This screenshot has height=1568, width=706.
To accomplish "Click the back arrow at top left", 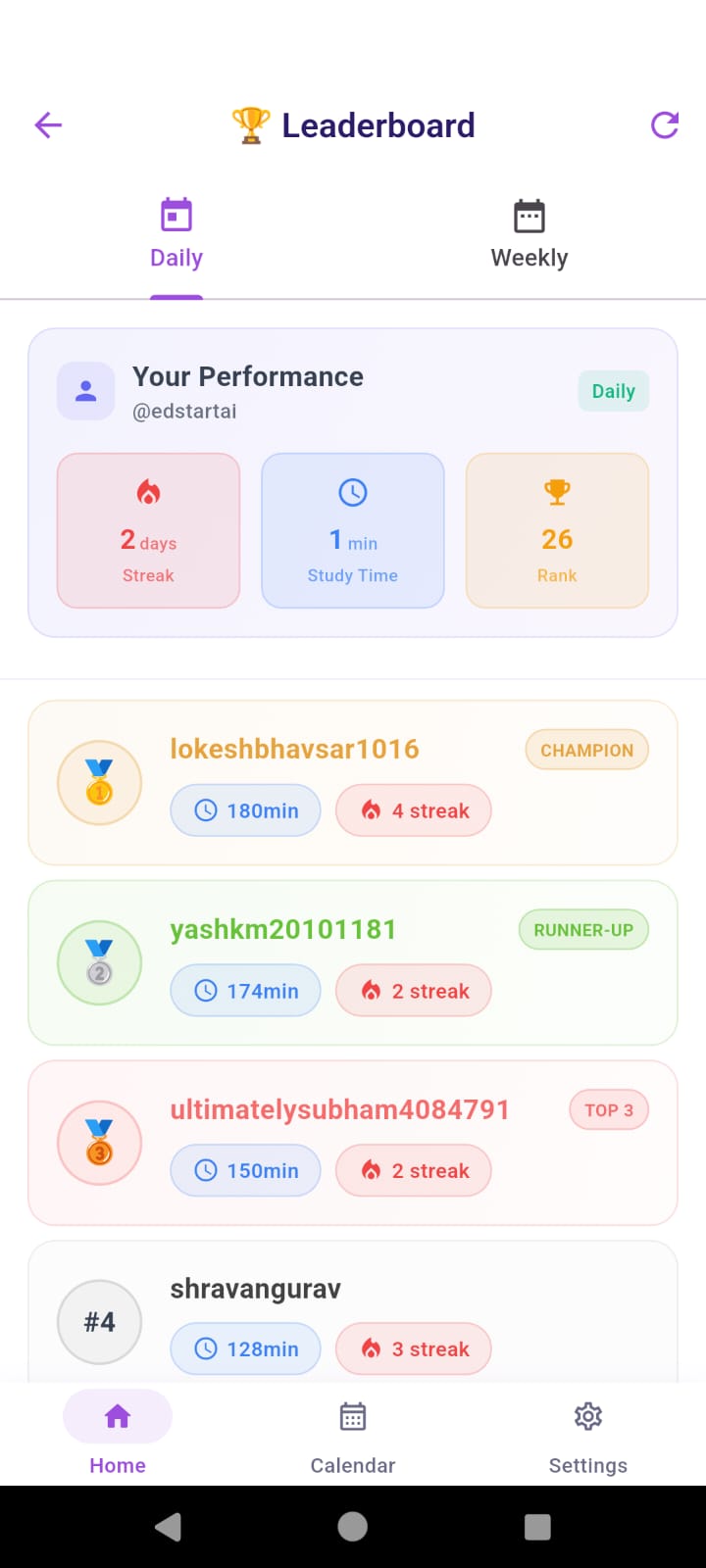I will click(x=47, y=124).
